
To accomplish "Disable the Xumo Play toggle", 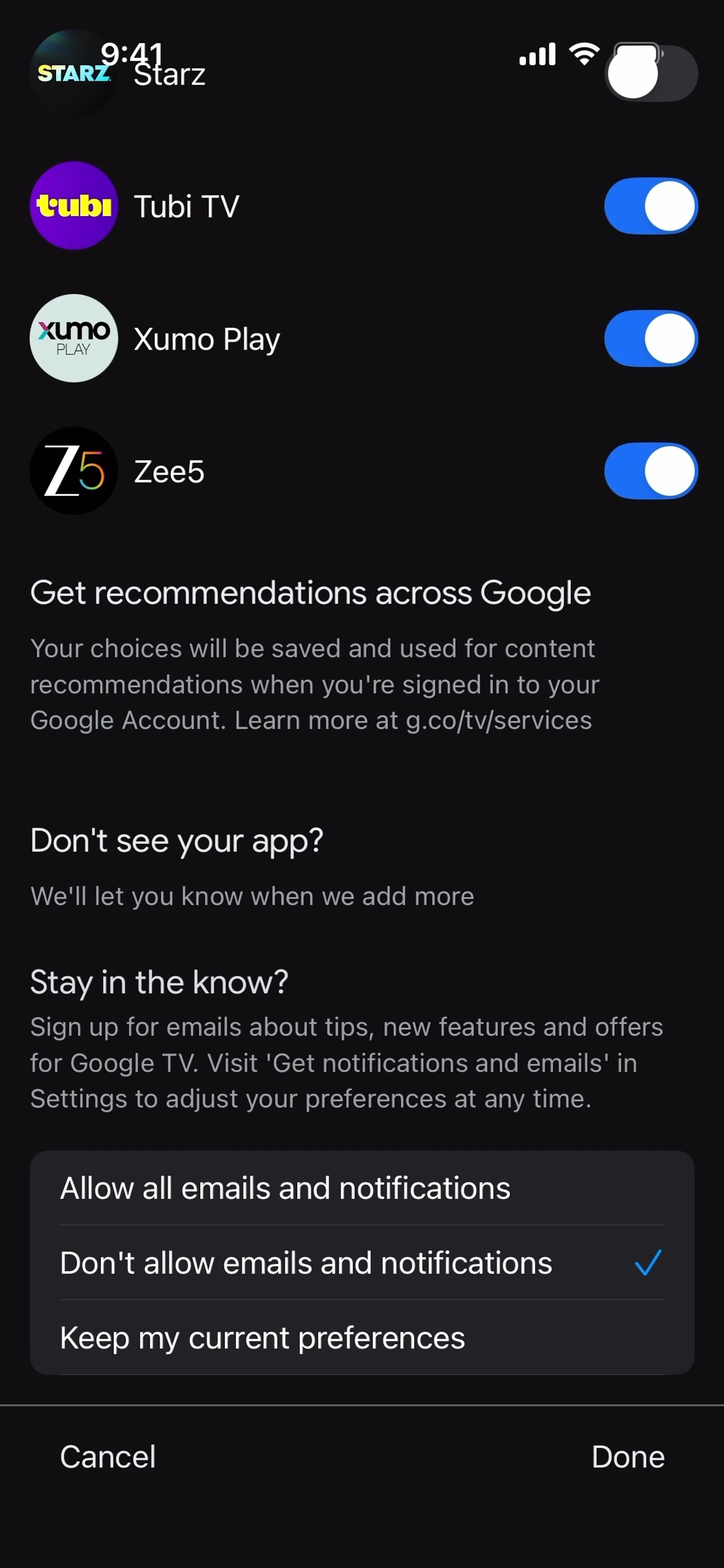I will tap(650, 339).
